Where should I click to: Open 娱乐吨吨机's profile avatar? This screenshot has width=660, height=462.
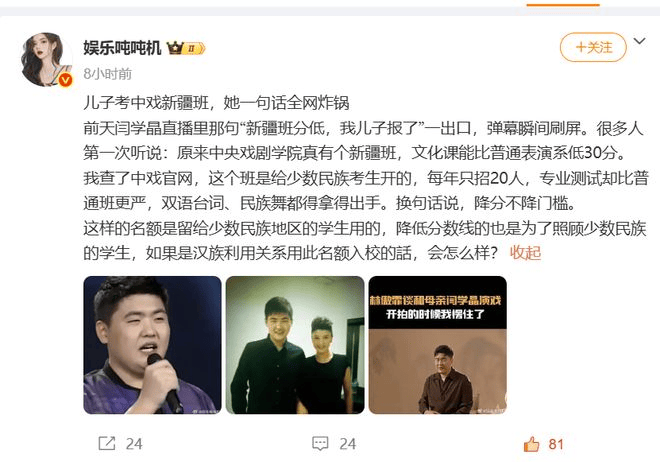coord(46,59)
